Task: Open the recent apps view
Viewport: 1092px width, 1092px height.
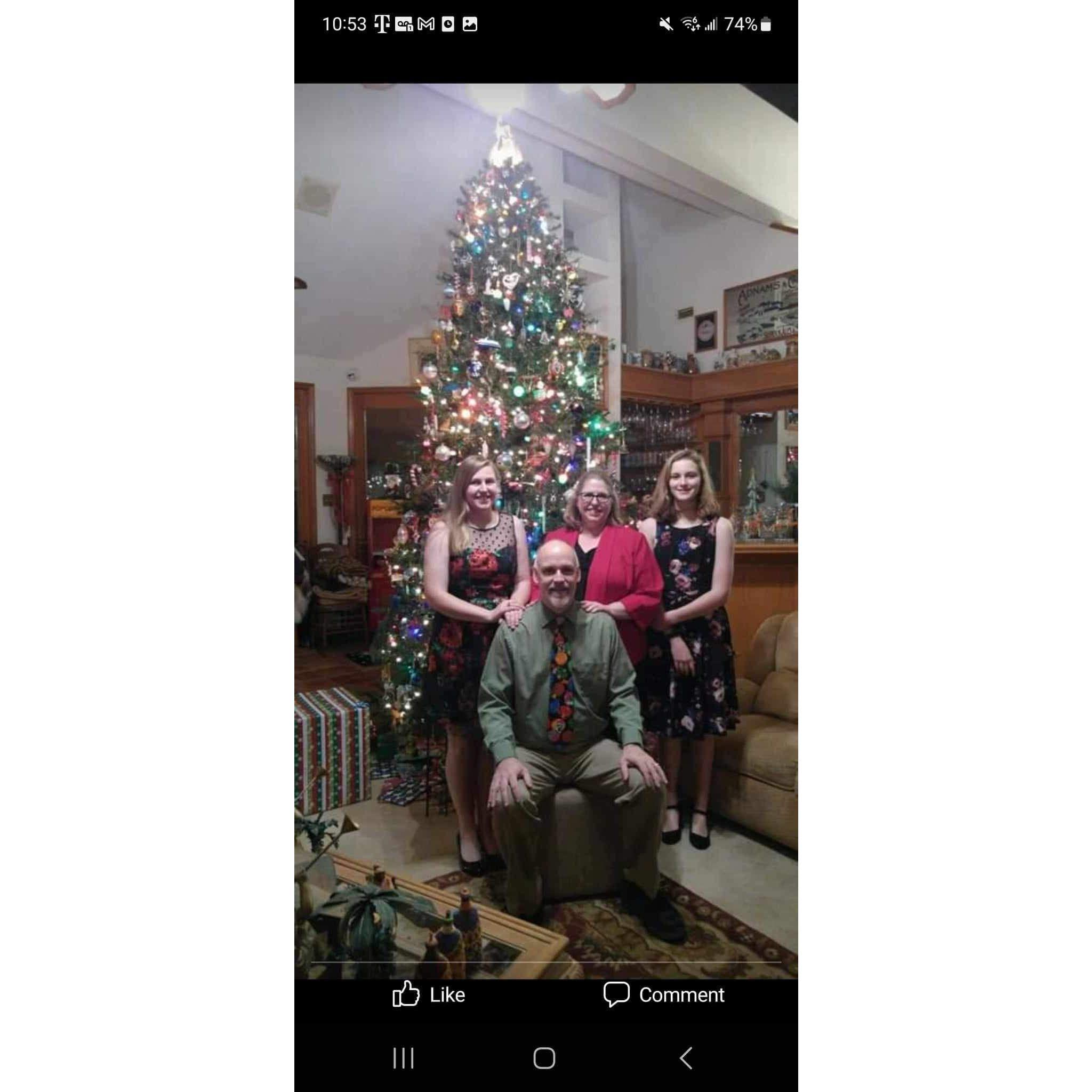Action: pos(404,1058)
